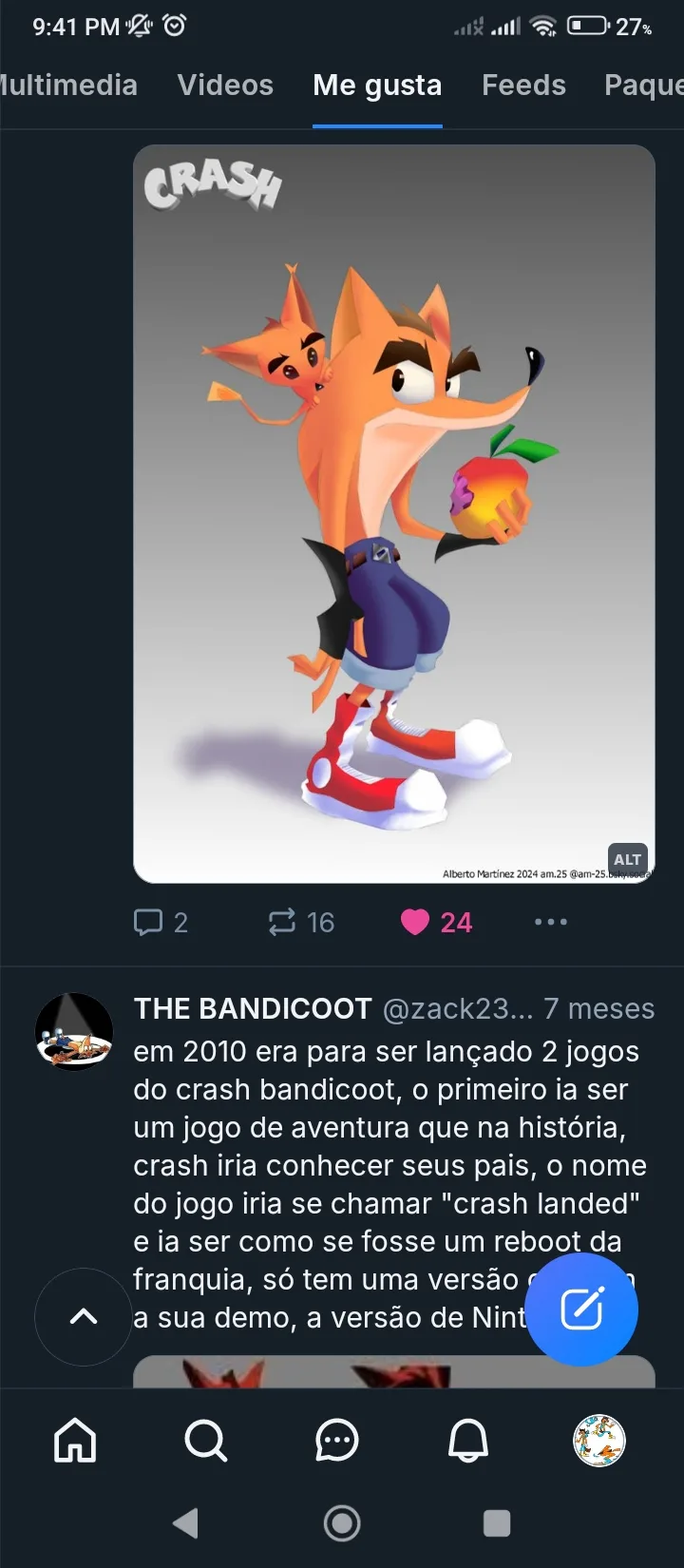Screen dimensions: 684x1568
Task: Go to the Home feed
Action: [x=75, y=1441]
